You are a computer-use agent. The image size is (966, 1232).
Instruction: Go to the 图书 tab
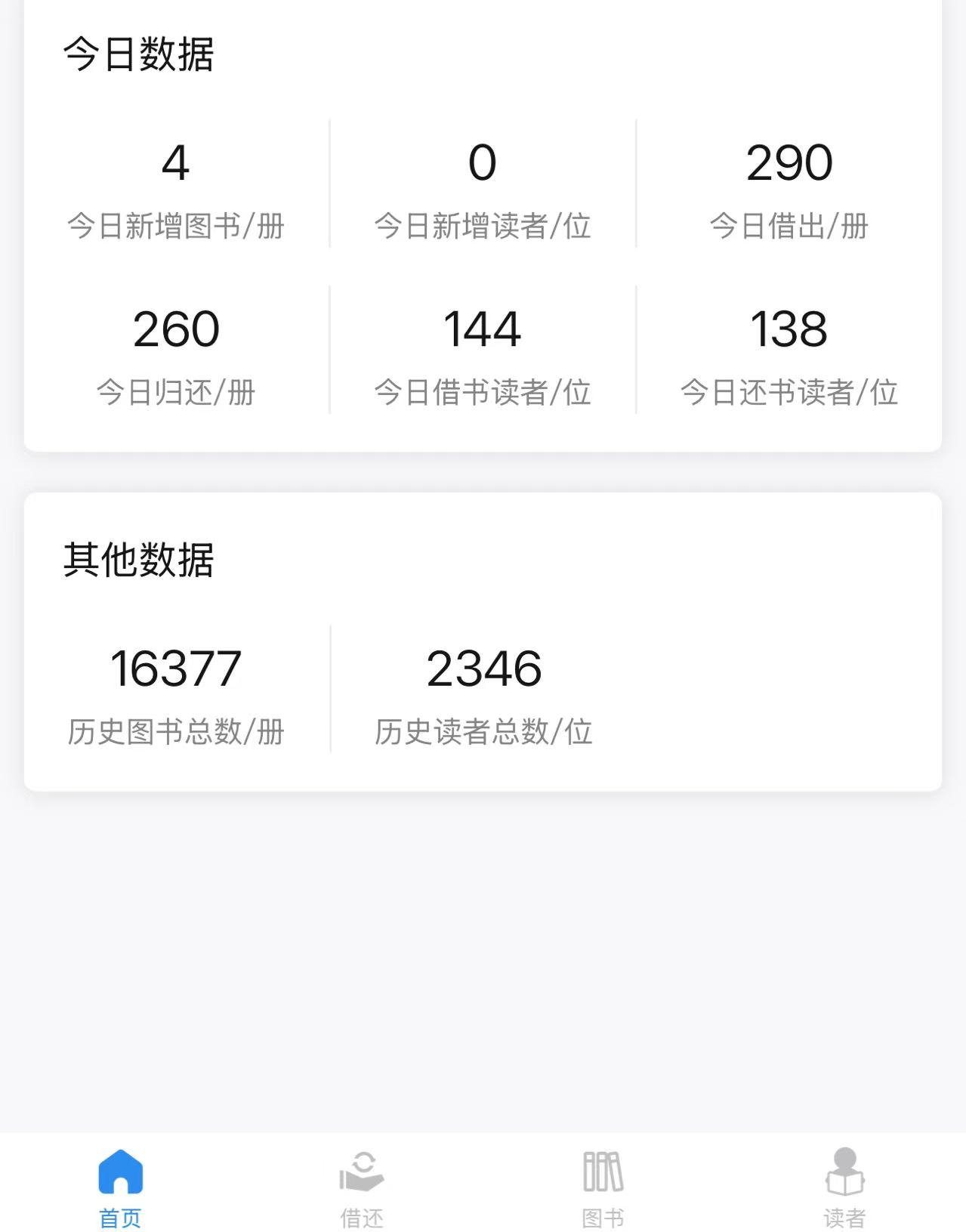click(603, 1184)
